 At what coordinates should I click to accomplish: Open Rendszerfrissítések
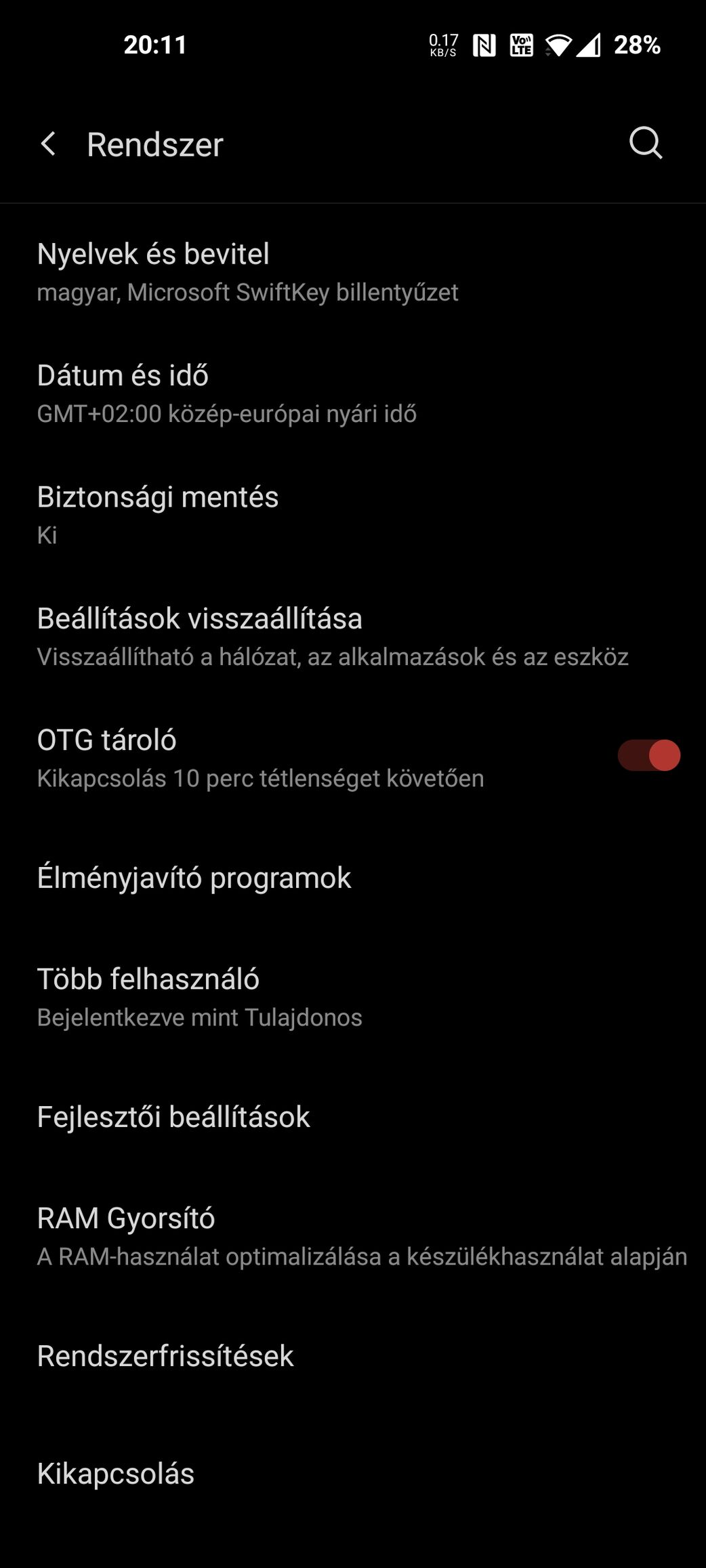coord(353,1356)
